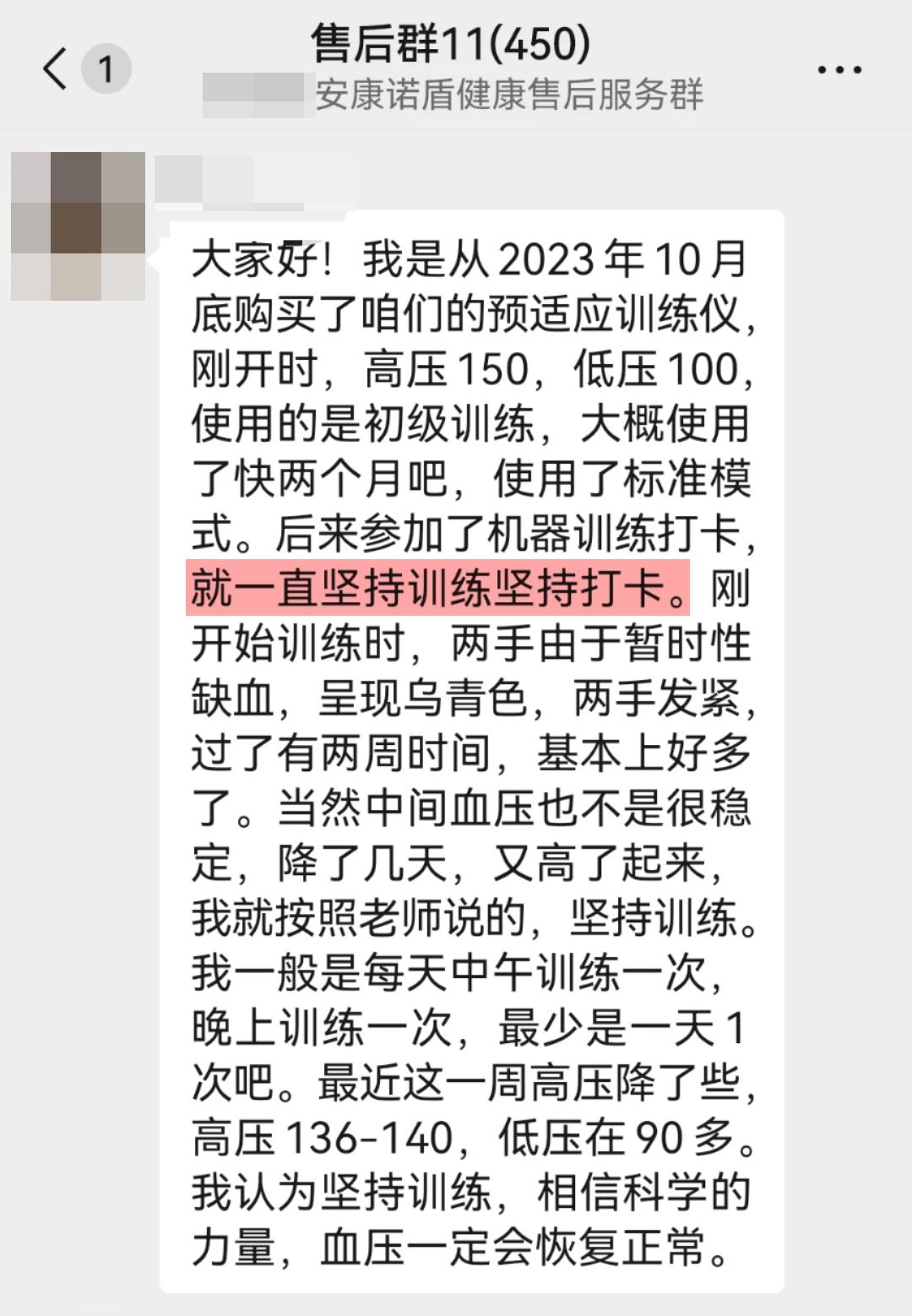Viewport: 912px width, 1316px height.
Task: Collapse the chat by tapping back arrow
Action: (x=53, y=68)
